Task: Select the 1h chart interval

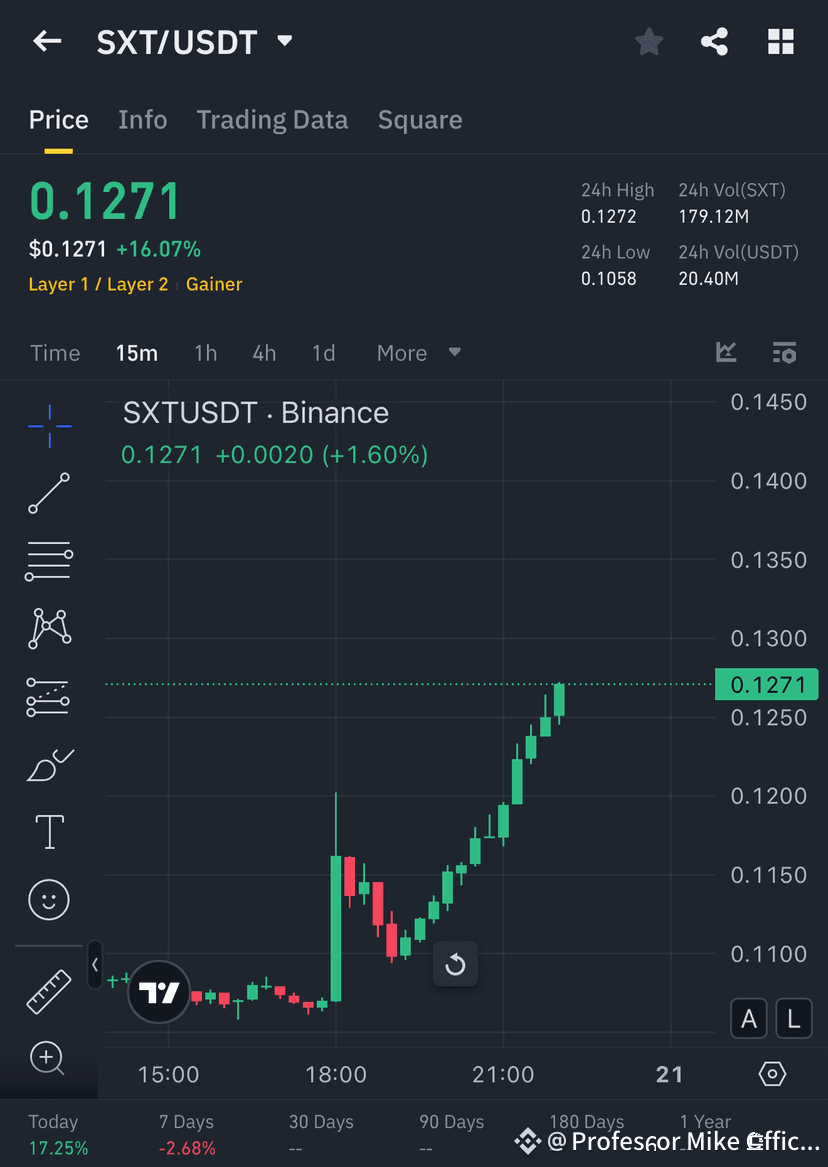Action: pyautogui.click(x=205, y=352)
